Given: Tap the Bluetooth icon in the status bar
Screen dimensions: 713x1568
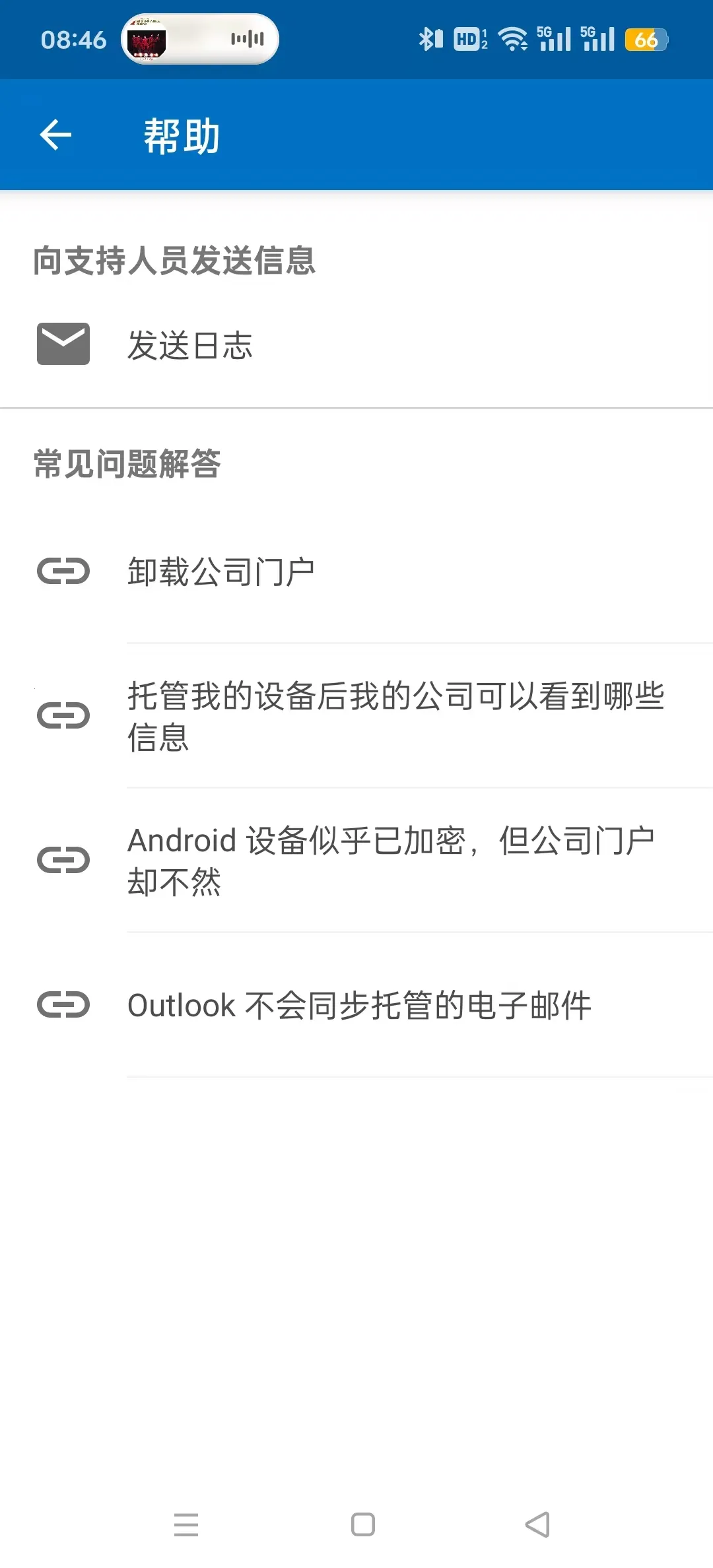Looking at the screenshot, I should pyautogui.click(x=430, y=39).
